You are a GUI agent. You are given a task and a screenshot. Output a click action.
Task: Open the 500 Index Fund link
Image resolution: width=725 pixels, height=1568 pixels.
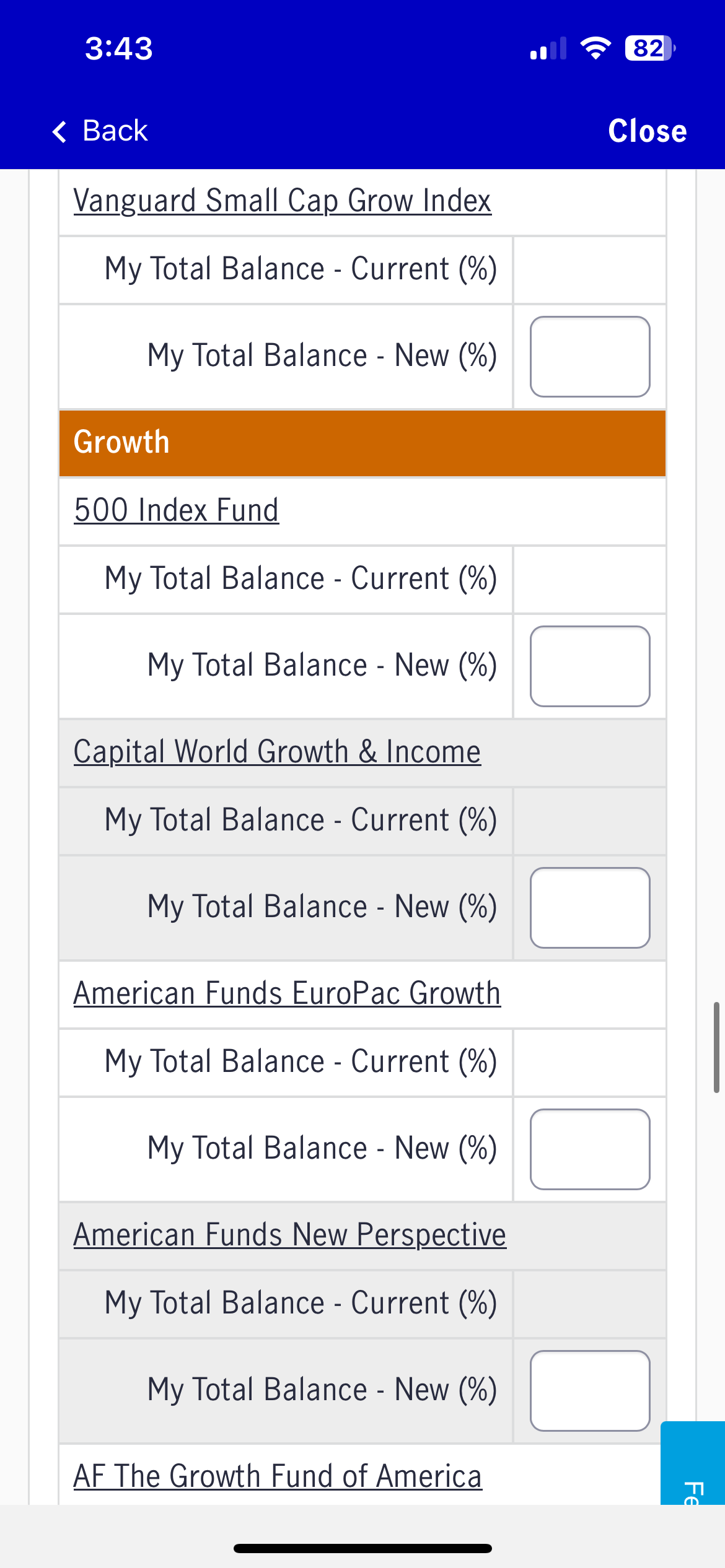tap(176, 511)
